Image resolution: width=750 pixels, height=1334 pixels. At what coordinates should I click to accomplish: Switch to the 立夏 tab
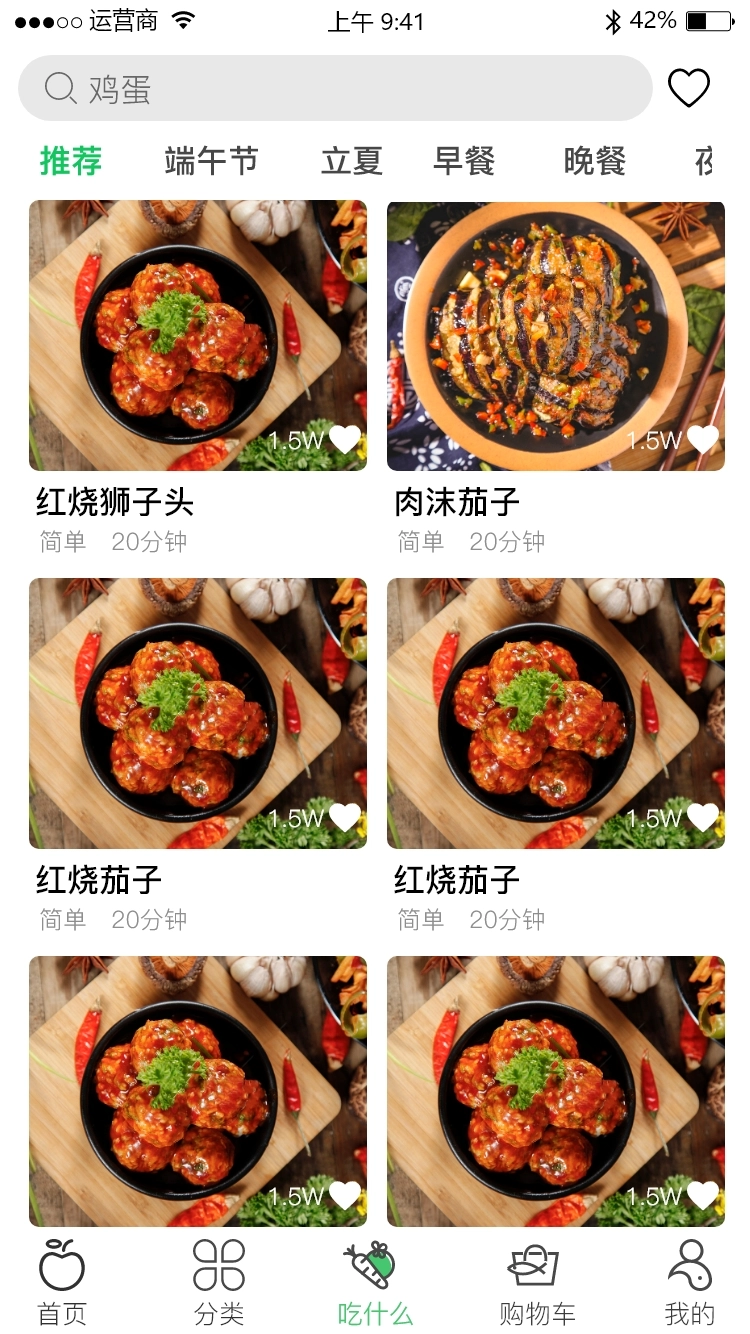point(352,160)
